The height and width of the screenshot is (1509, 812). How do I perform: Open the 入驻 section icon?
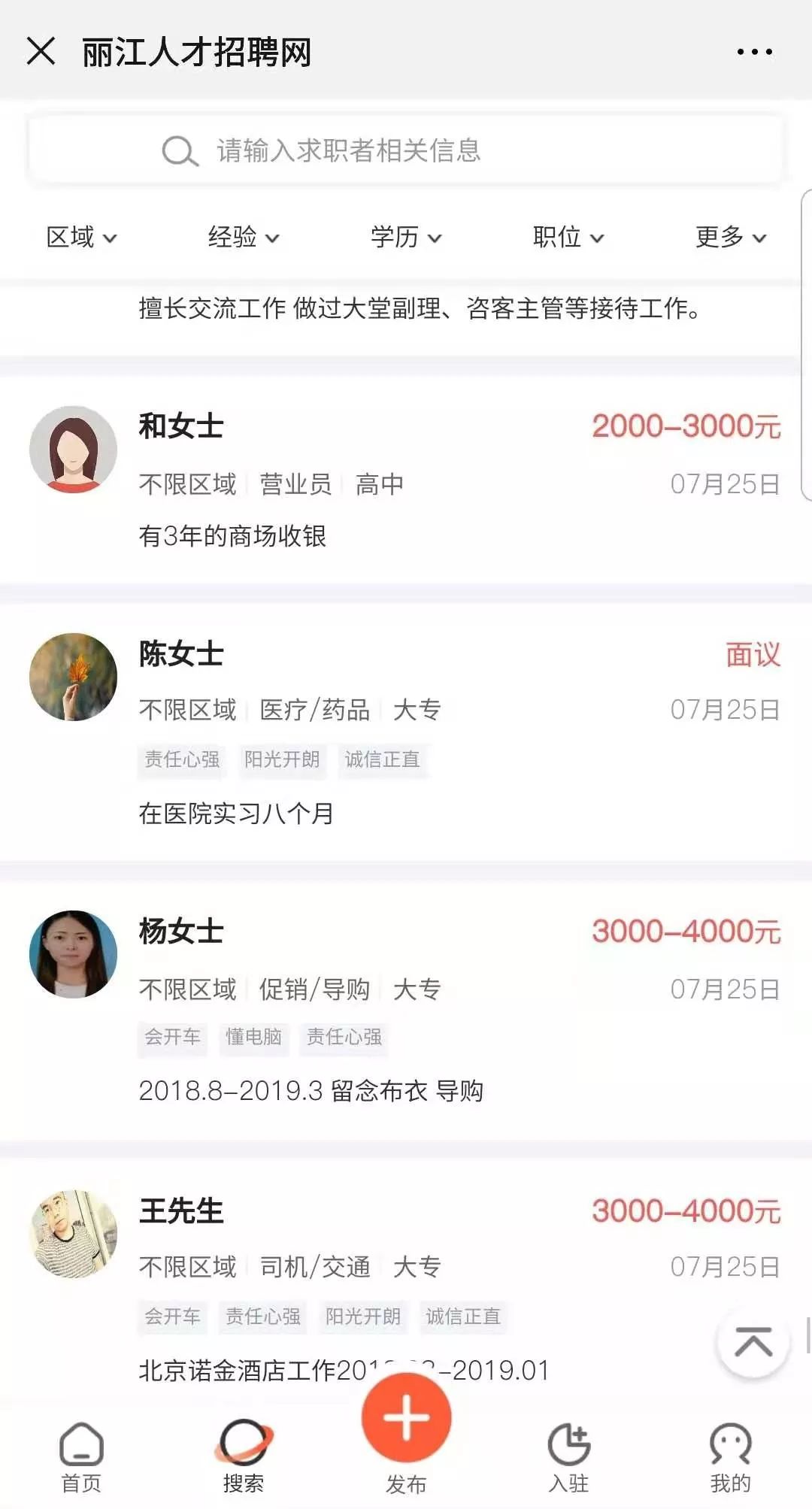[569, 1453]
